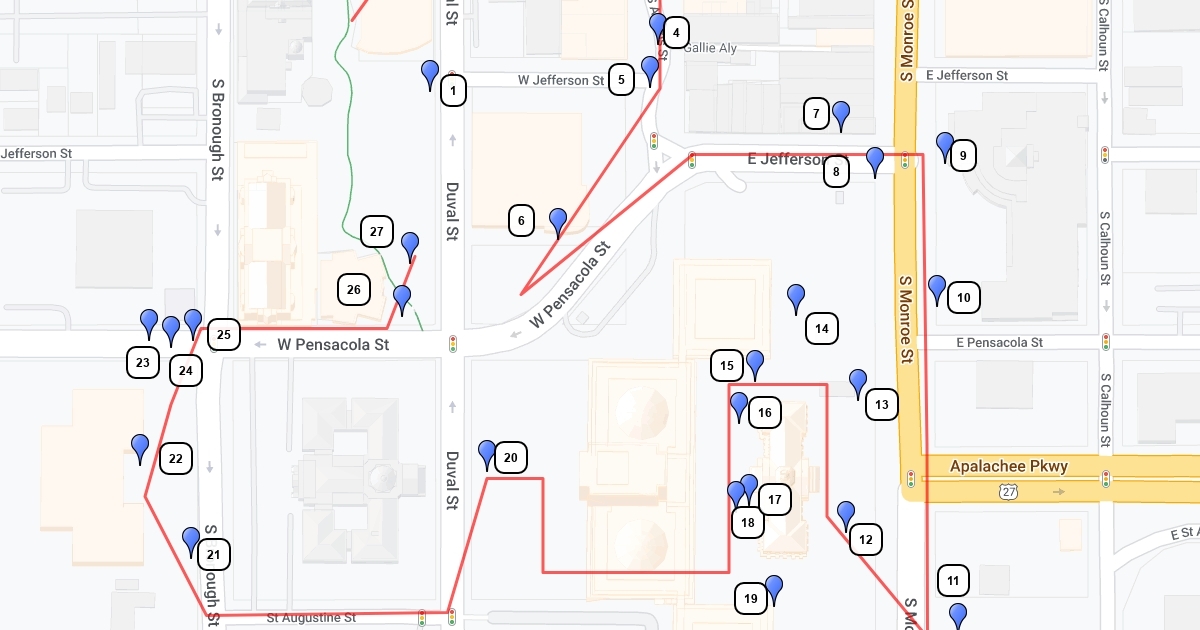This screenshot has height=630, width=1200.
Task: Tap pin number 26
Action: coord(402,298)
